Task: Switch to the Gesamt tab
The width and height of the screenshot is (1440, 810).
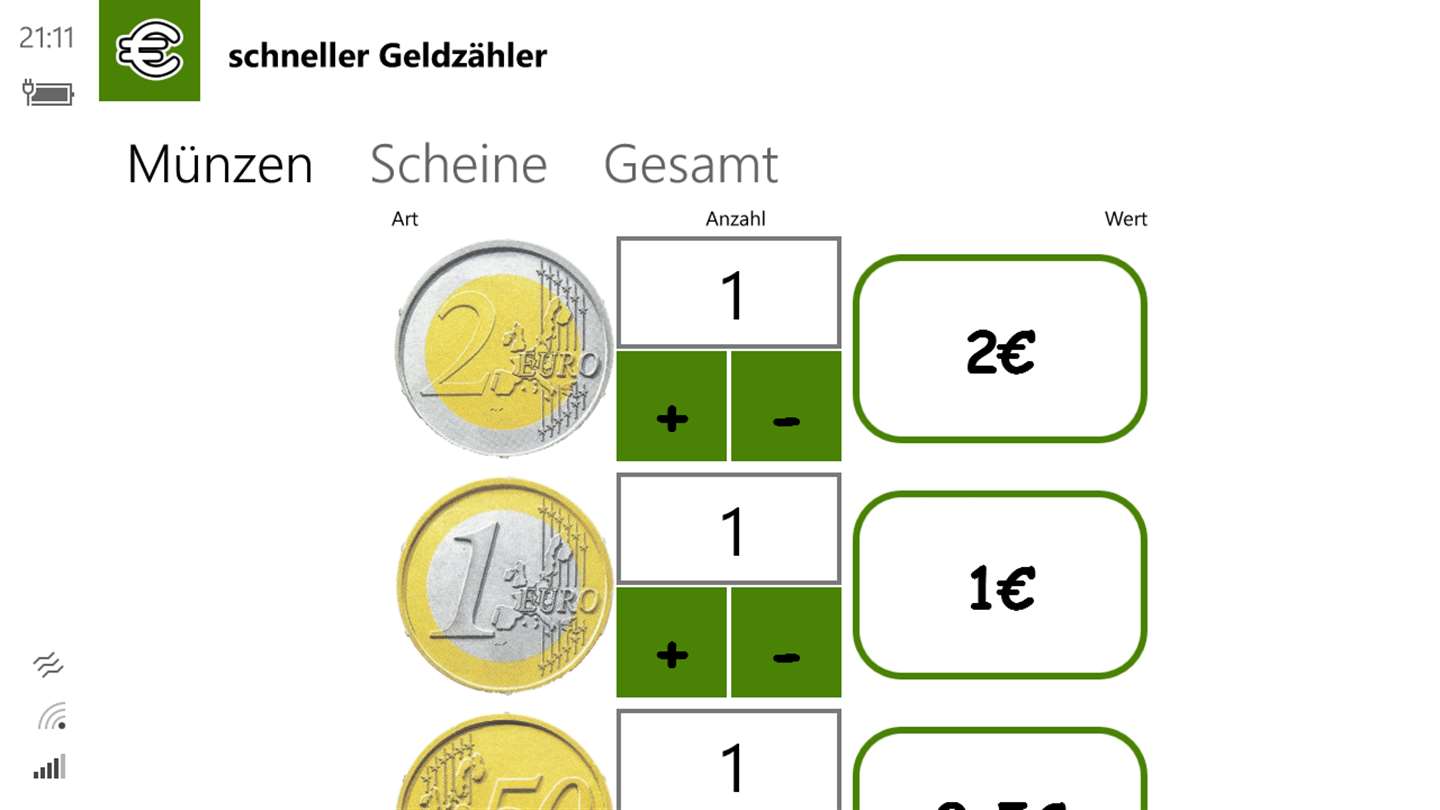Action: (x=690, y=164)
